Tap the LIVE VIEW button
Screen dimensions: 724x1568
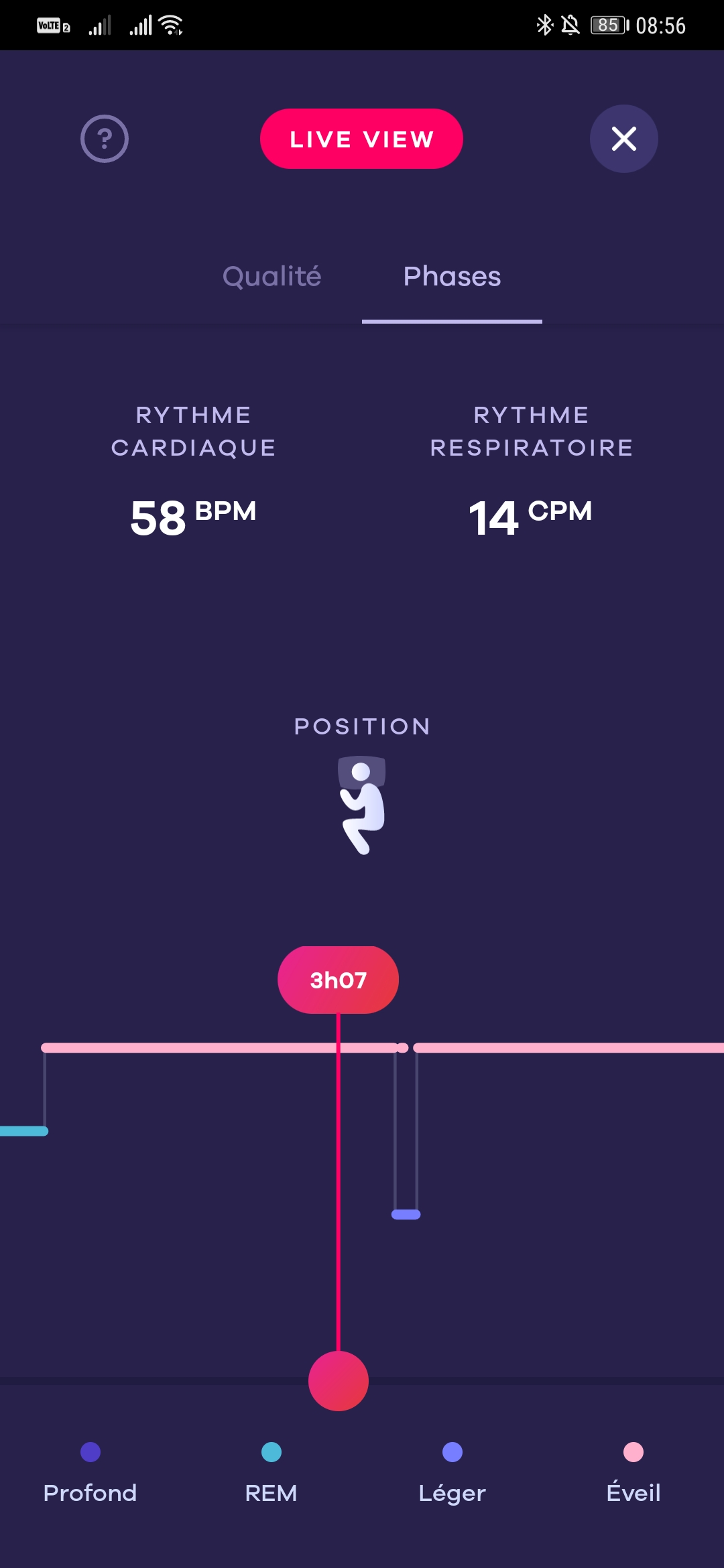pyautogui.click(x=361, y=139)
